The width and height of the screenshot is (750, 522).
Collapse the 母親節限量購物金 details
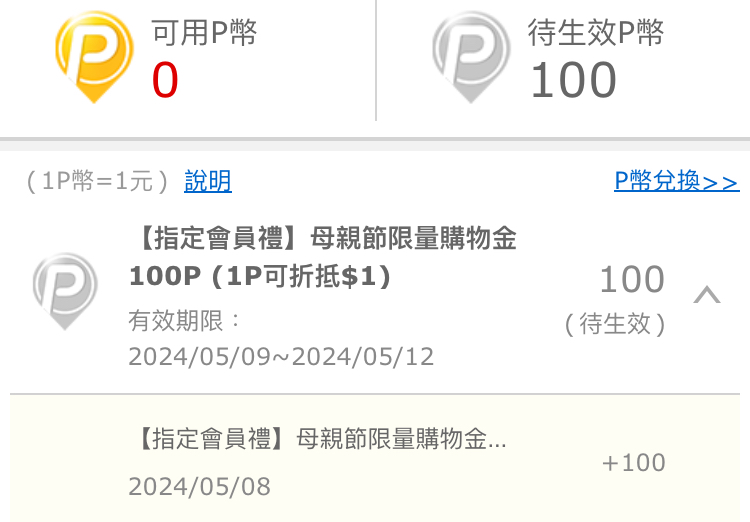click(x=707, y=295)
